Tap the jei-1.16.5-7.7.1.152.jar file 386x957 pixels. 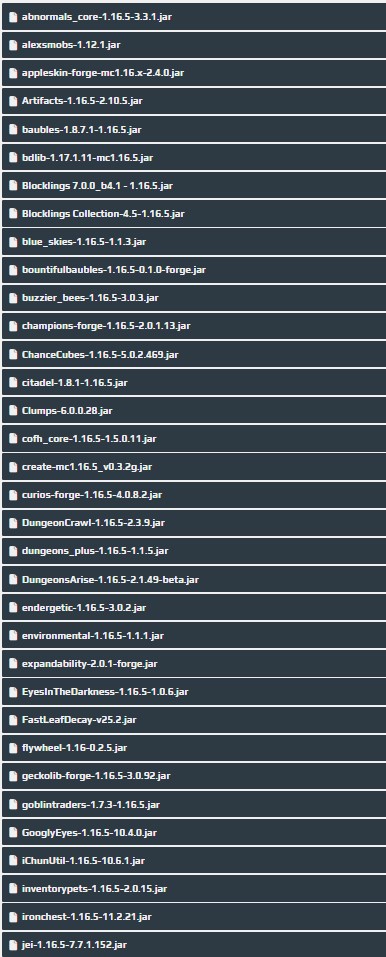click(194, 945)
